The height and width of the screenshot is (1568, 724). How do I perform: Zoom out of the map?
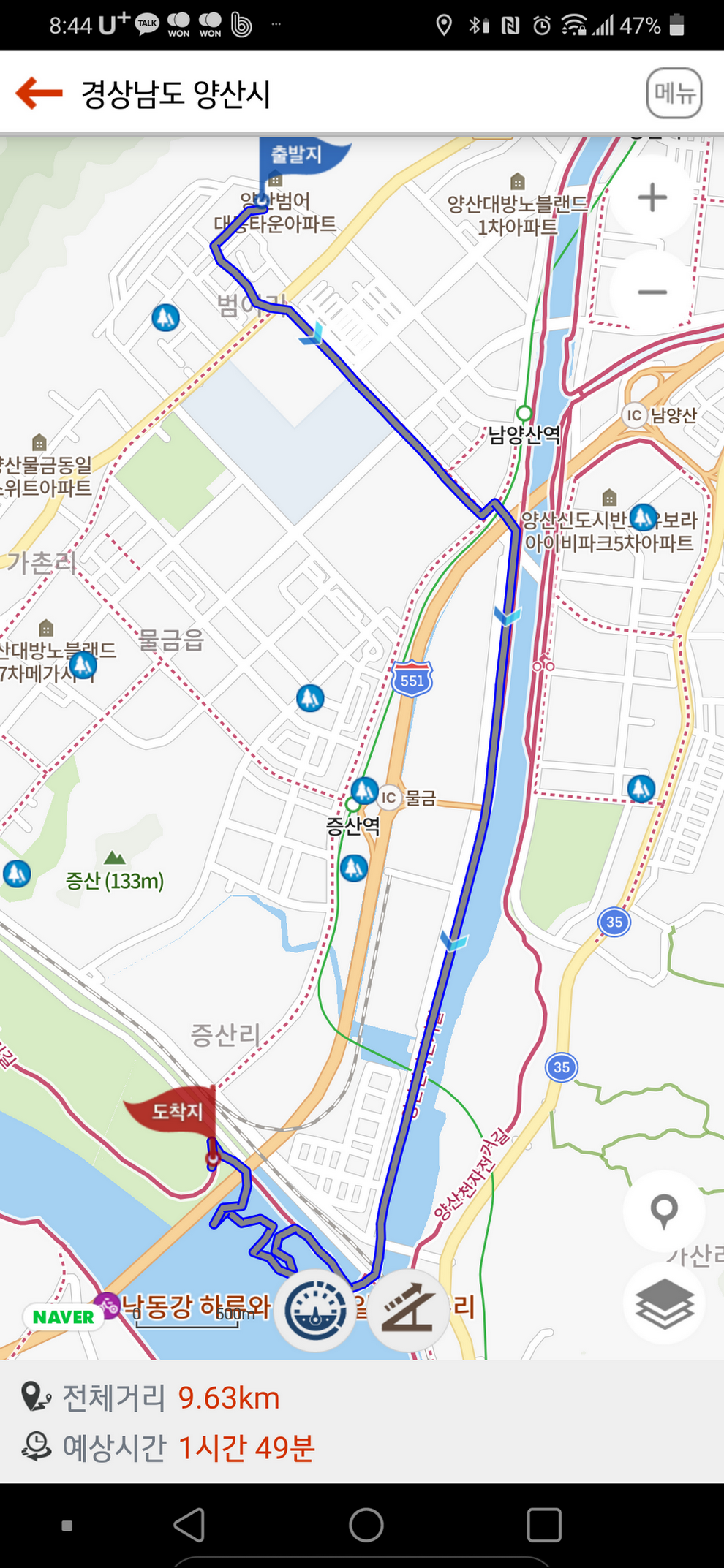[x=652, y=292]
